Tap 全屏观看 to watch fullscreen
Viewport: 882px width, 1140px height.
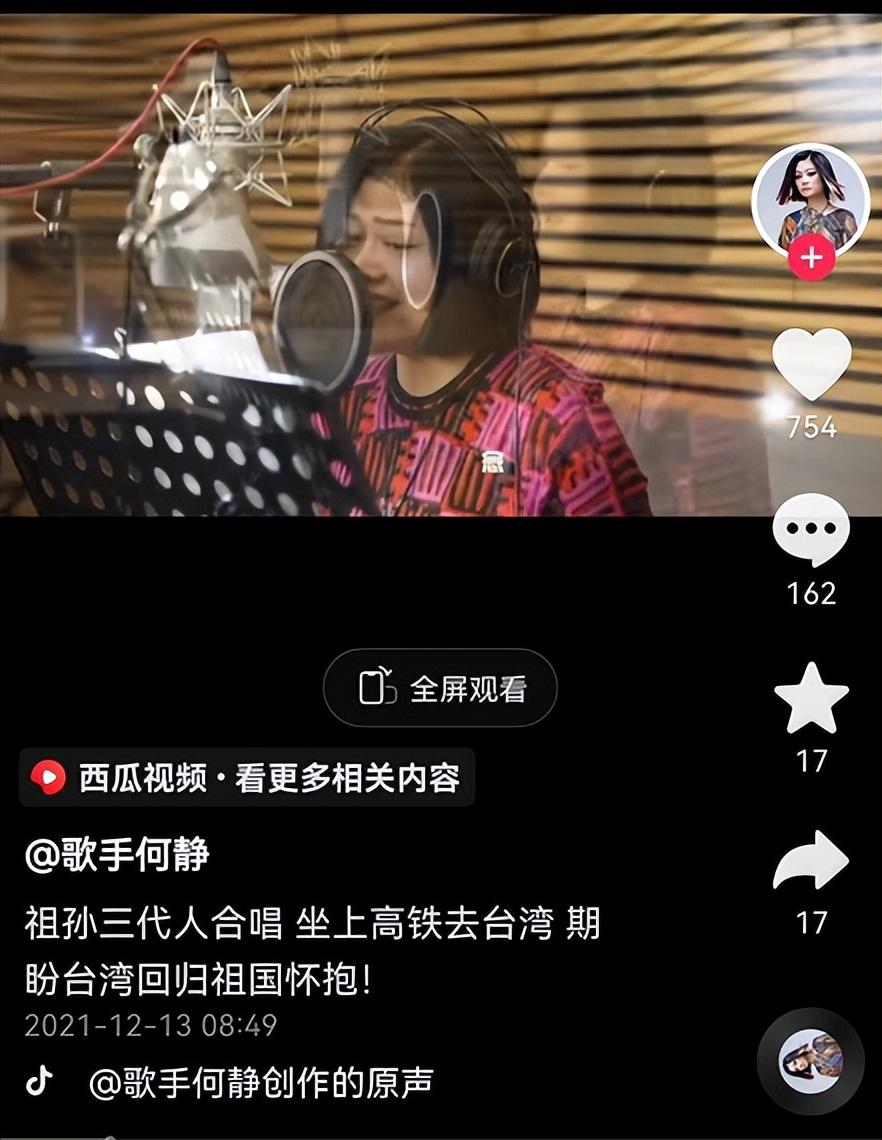click(x=440, y=688)
